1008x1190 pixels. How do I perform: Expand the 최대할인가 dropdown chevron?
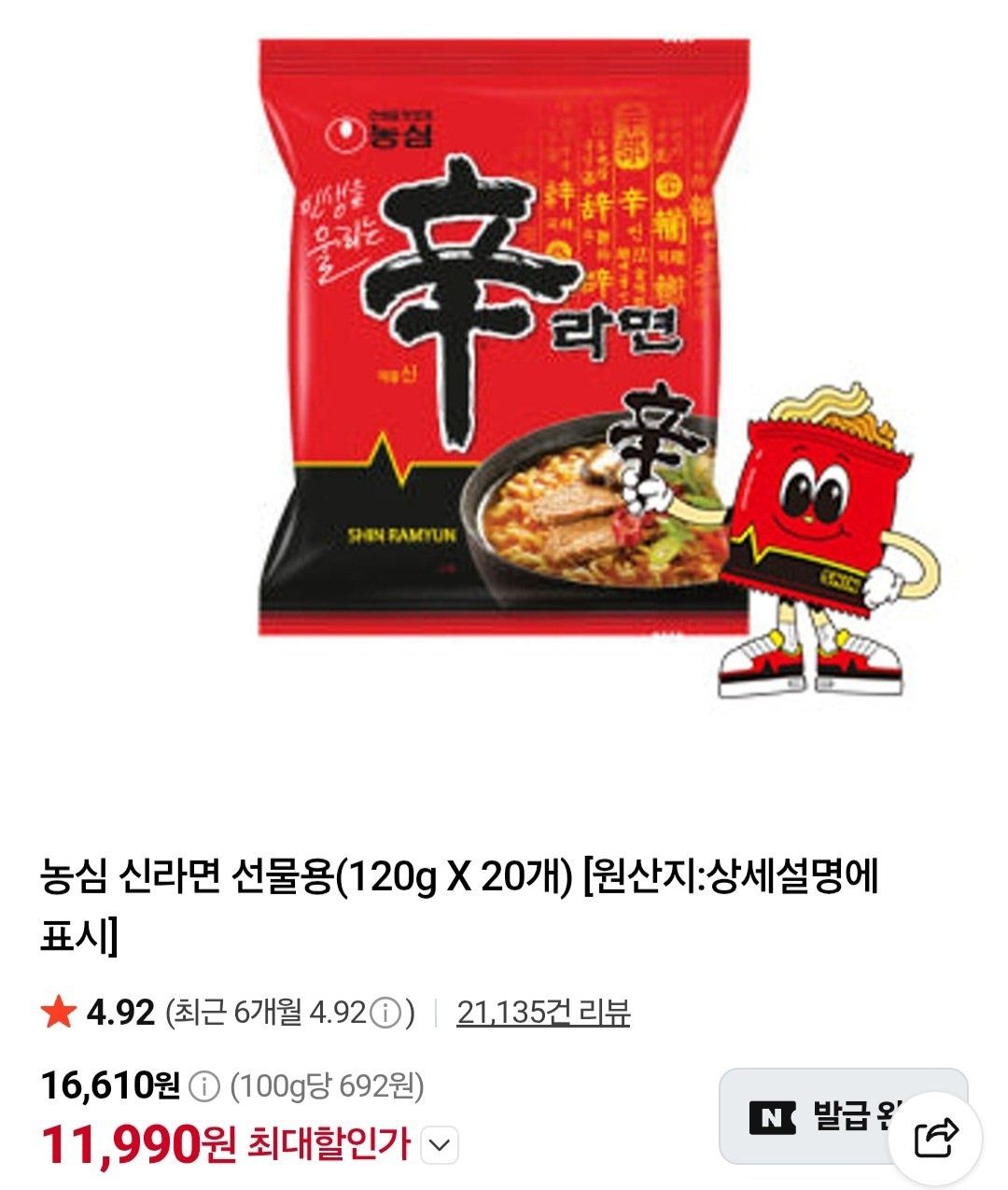[441, 1143]
